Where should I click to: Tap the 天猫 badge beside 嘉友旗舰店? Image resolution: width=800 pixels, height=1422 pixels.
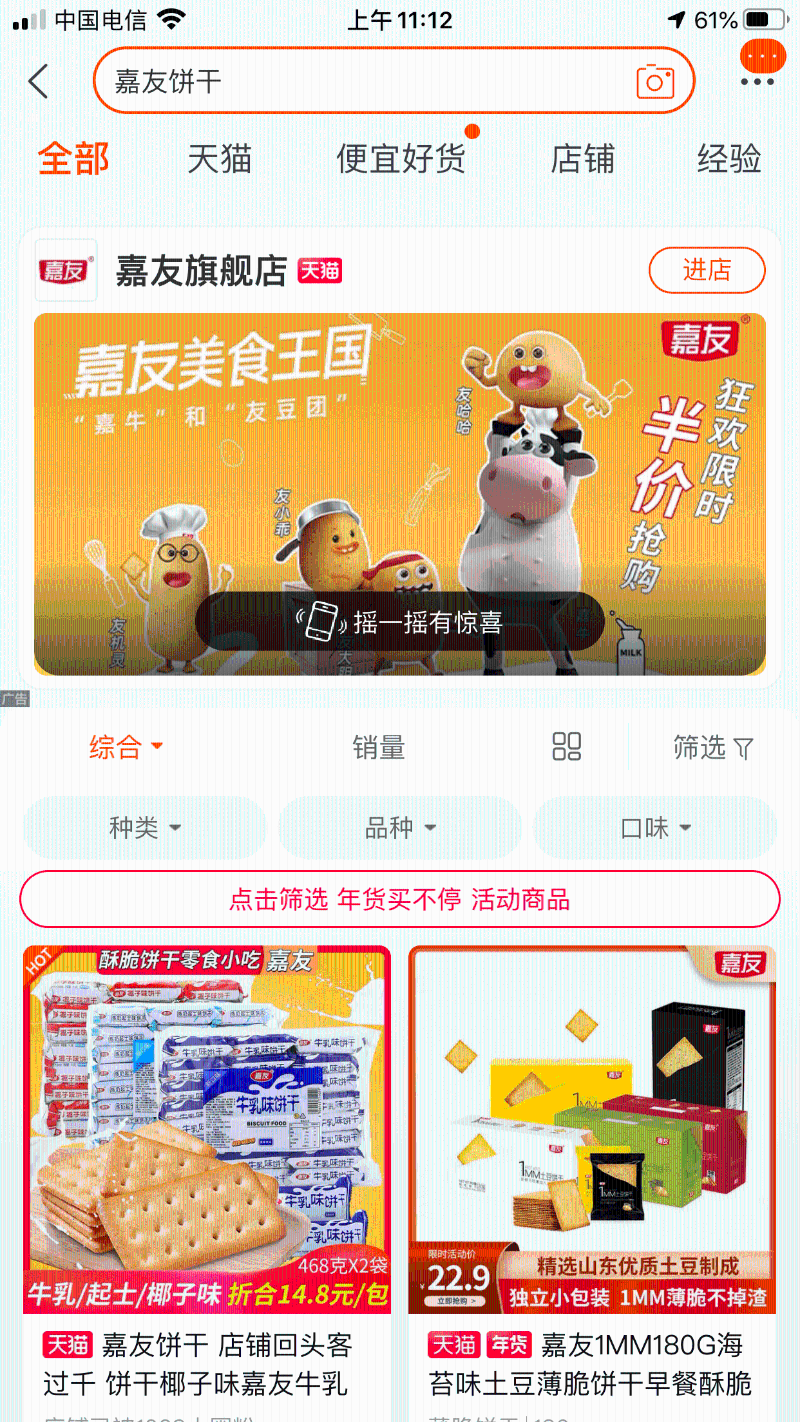pyautogui.click(x=318, y=270)
